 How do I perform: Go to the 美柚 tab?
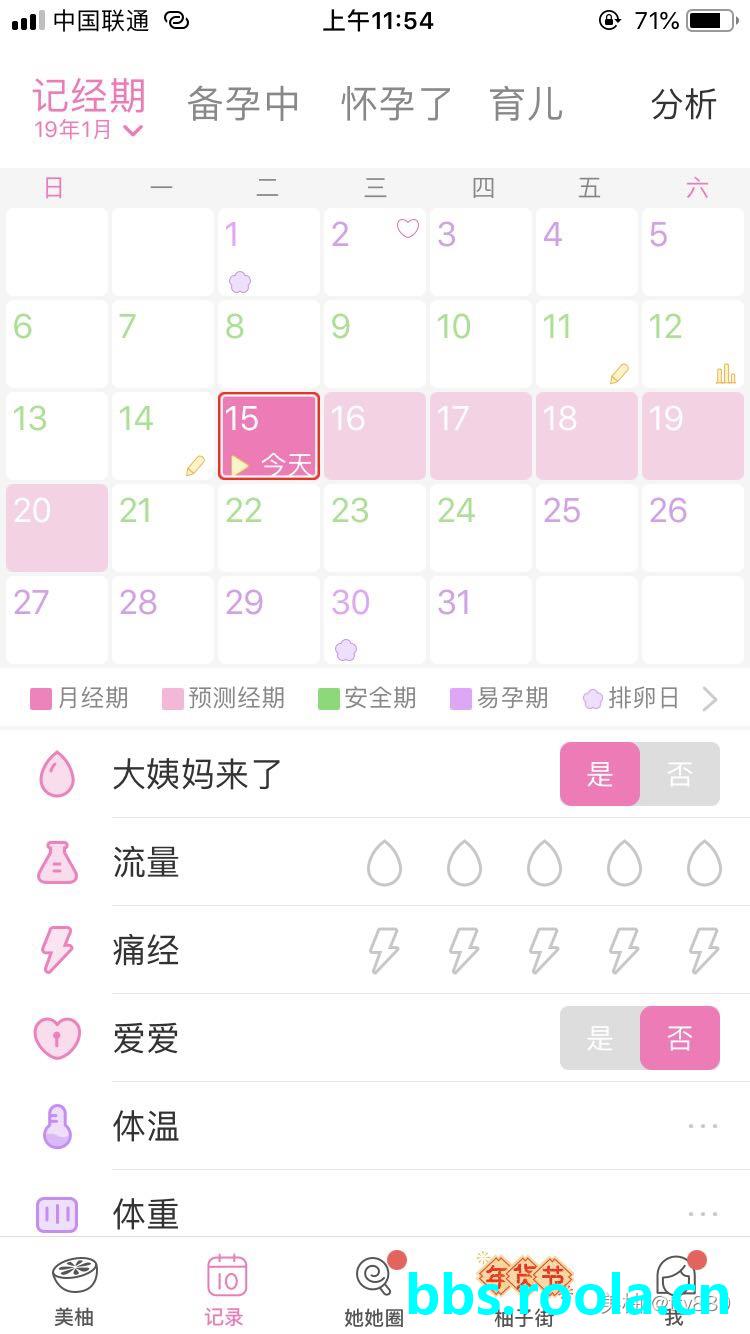[74, 1290]
